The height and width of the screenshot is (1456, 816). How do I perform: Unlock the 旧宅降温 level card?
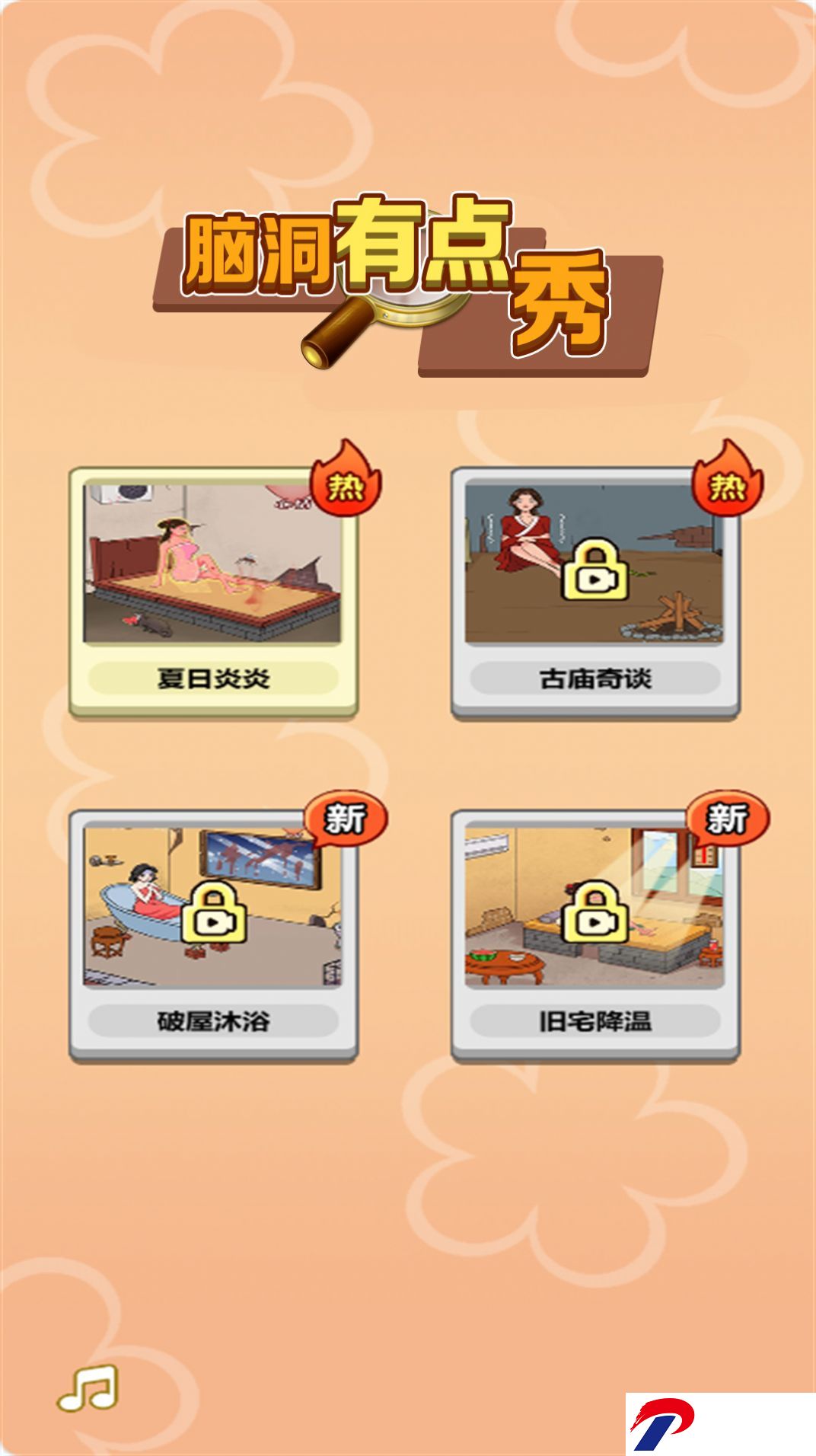tap(595, 935)
